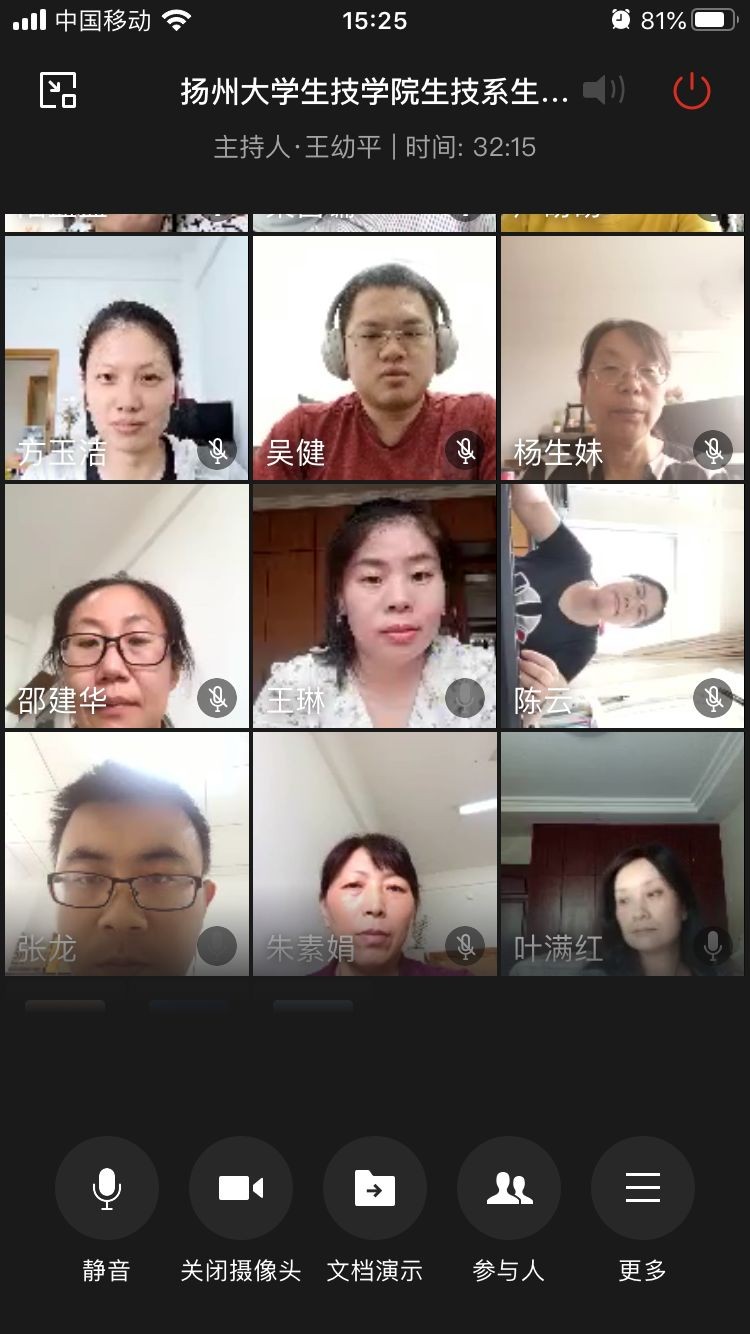
Task: Mute your microphone with 静音
Action: point(106,1189)
